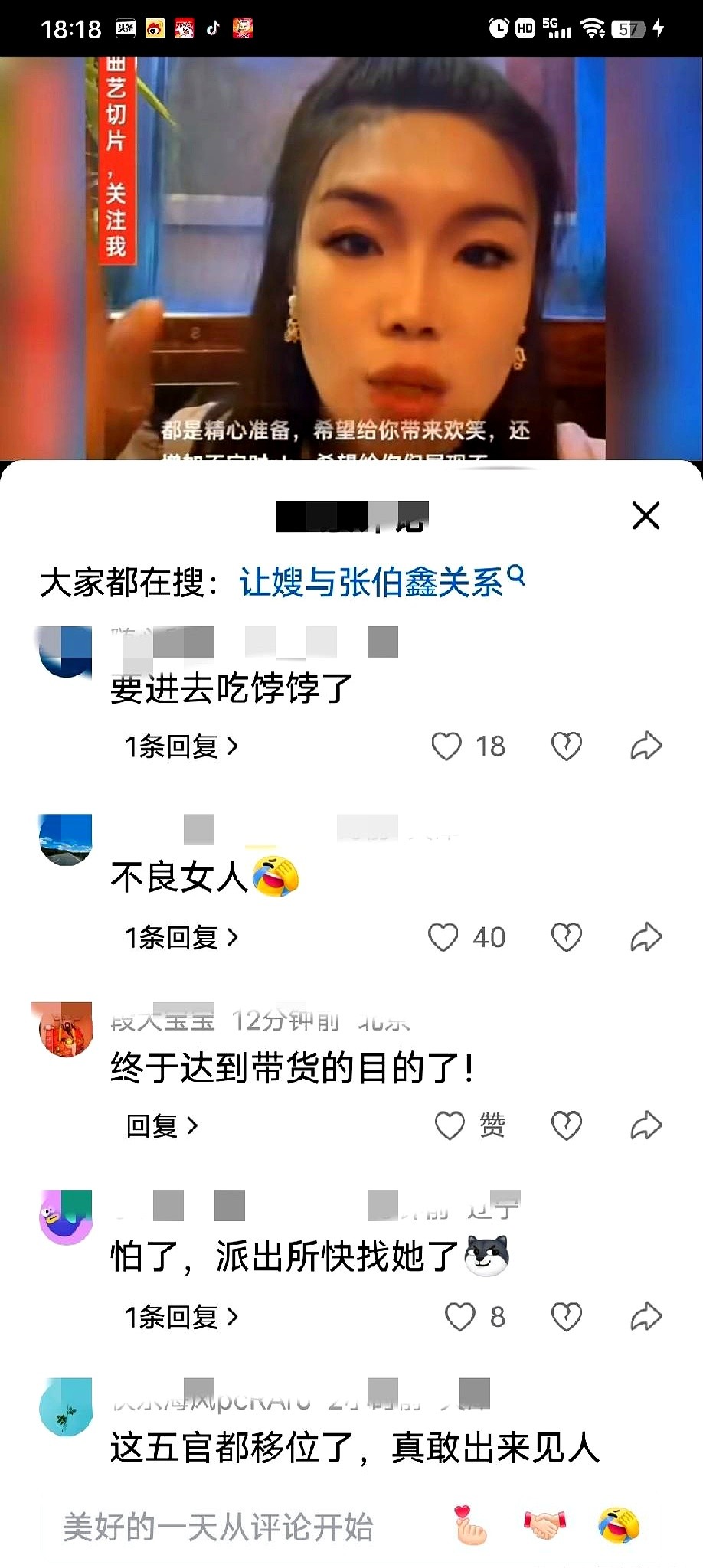Share the comment 要进去吃饽饽了
This screenshot has width=703, height=1568.
646,746
